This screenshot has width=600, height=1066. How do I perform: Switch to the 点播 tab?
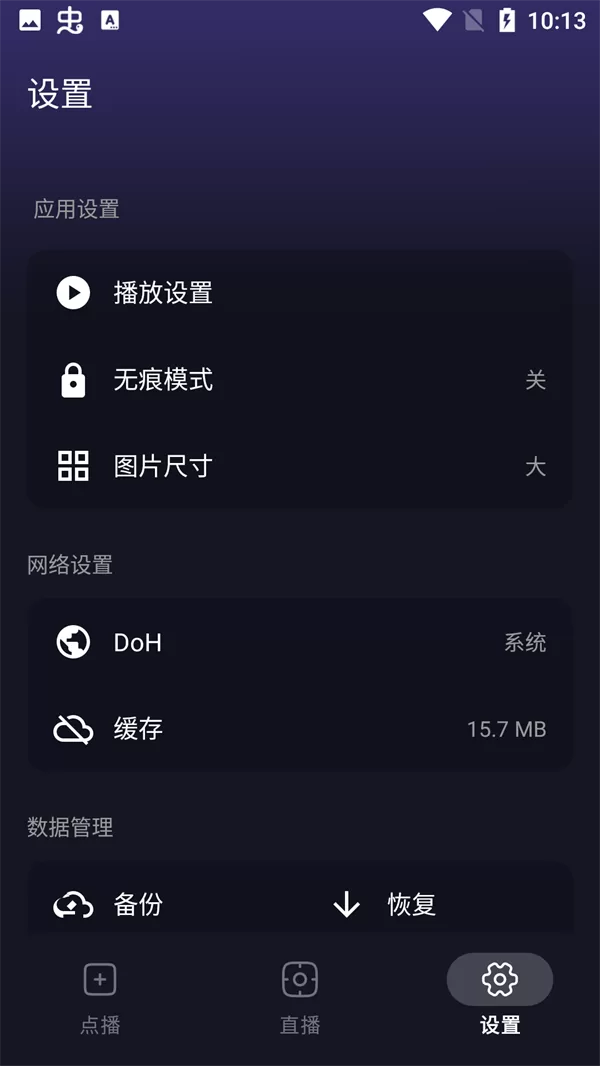click(x=100, y=997)
